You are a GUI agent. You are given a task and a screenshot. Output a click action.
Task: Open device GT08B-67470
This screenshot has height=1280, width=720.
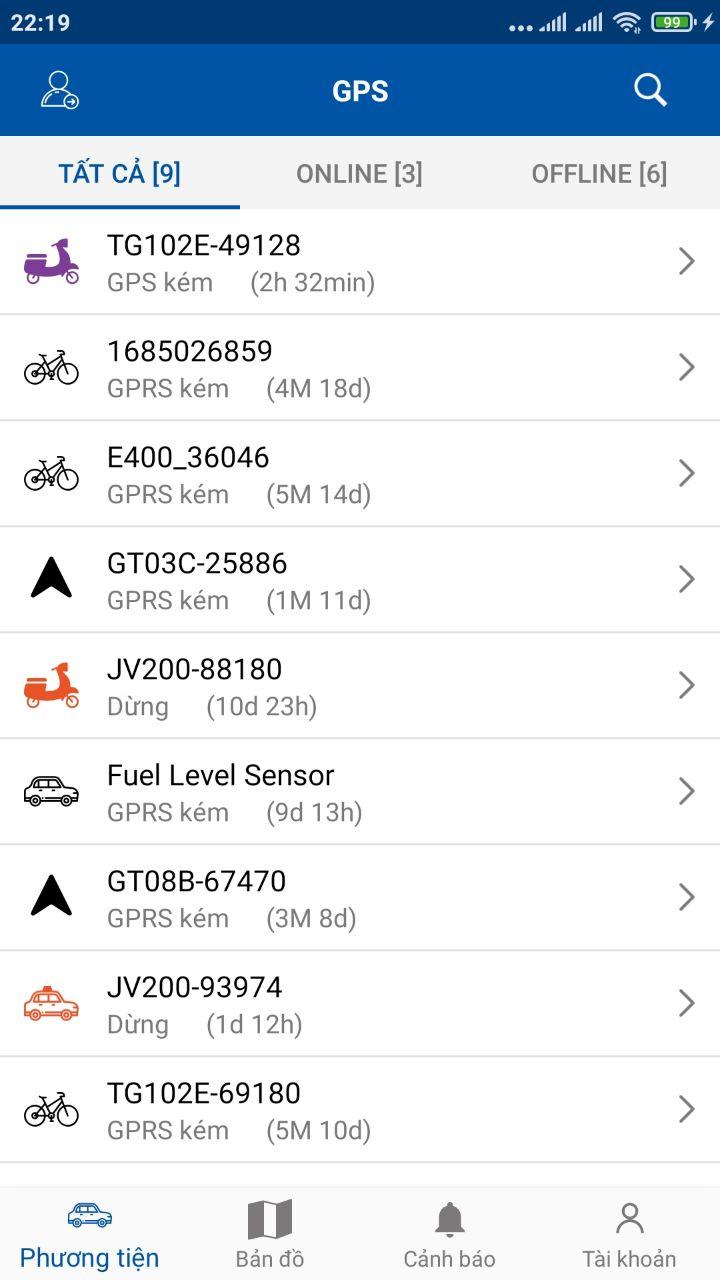point(360,898)
